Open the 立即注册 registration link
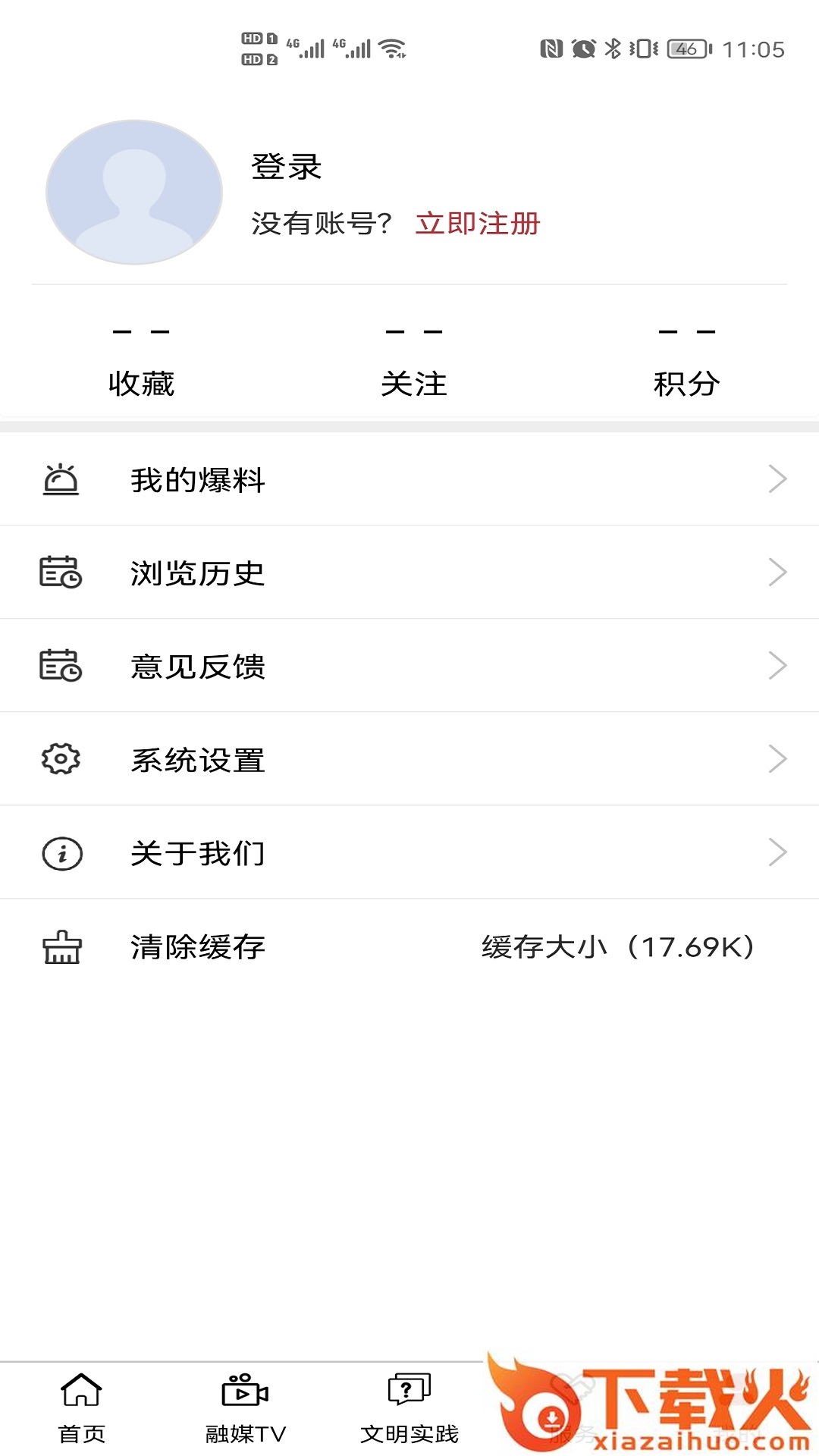The image size is (819, 1456). click(x=478, y=224)
